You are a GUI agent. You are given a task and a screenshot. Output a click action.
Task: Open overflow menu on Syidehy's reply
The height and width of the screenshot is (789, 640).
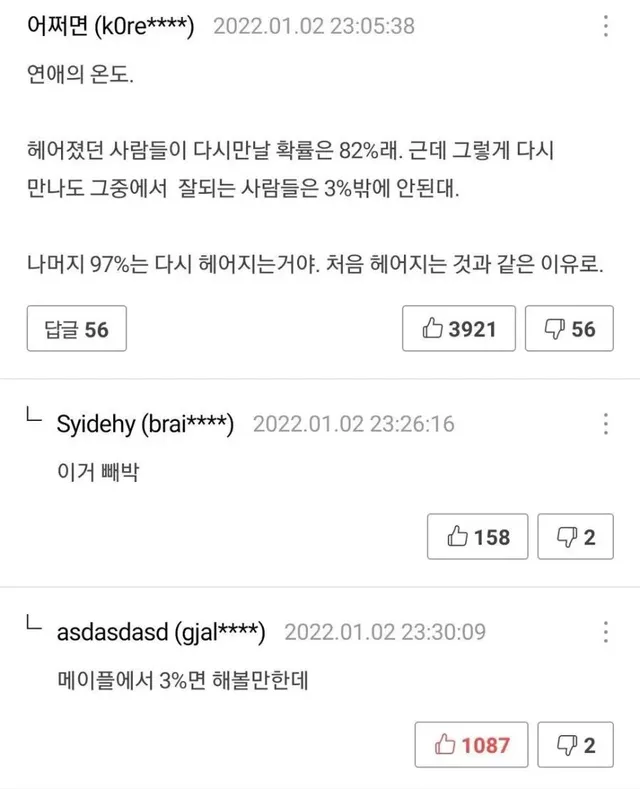click(x=604, y=422)
